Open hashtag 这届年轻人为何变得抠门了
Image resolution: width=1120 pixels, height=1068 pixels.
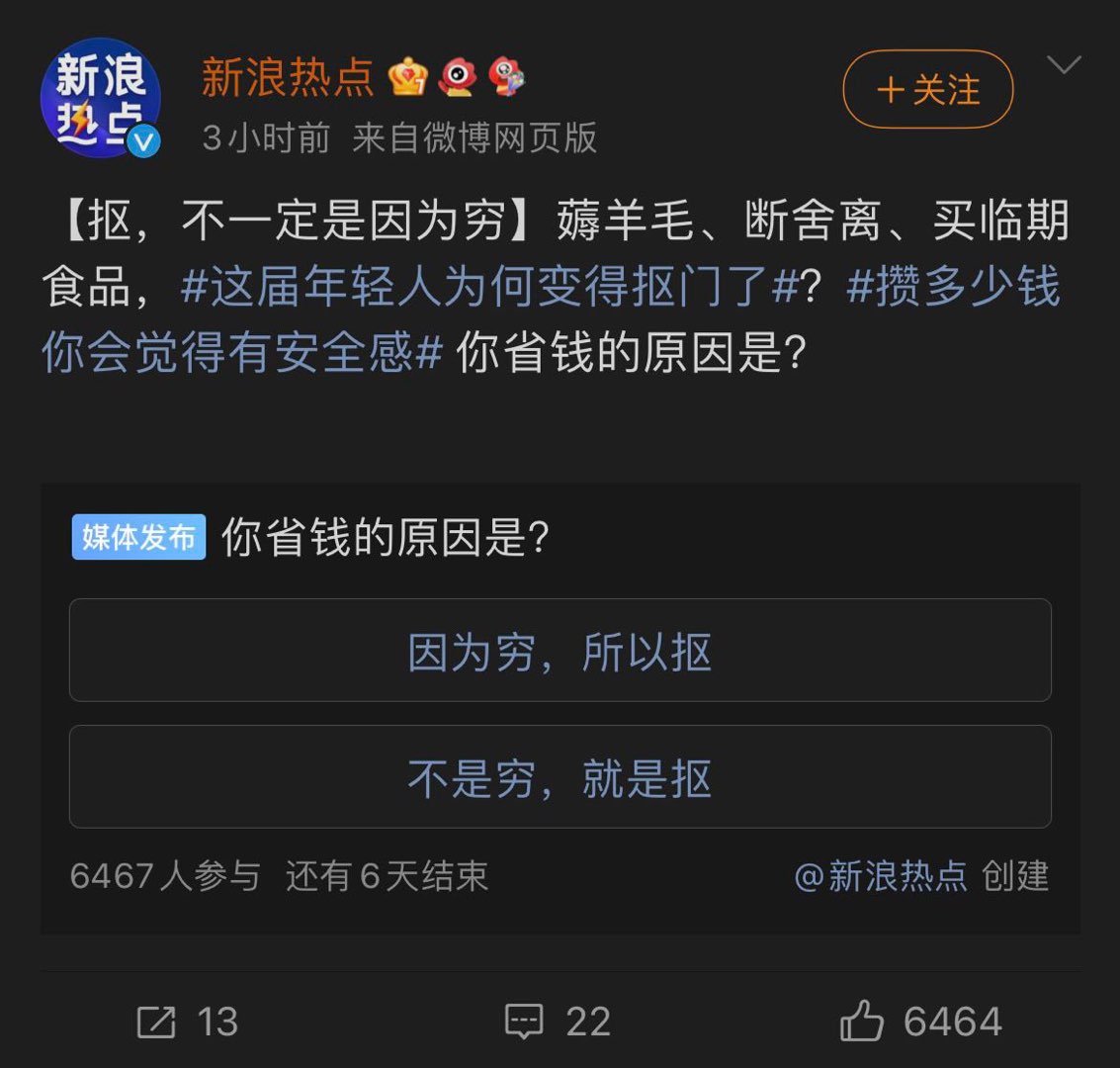489,287
